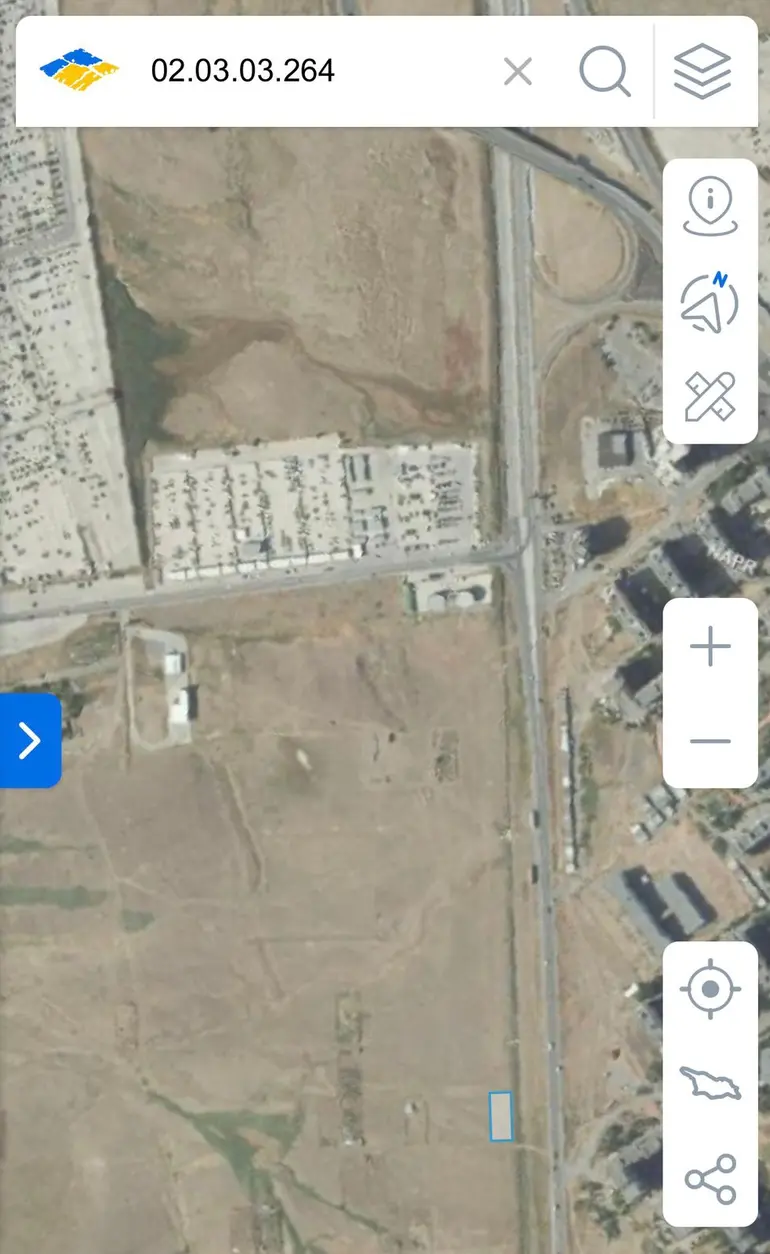Image resolution: width=770 pixels, height=1254 pixels.
Task: Zoom out of the map
Action: click(x=710, y=741)
